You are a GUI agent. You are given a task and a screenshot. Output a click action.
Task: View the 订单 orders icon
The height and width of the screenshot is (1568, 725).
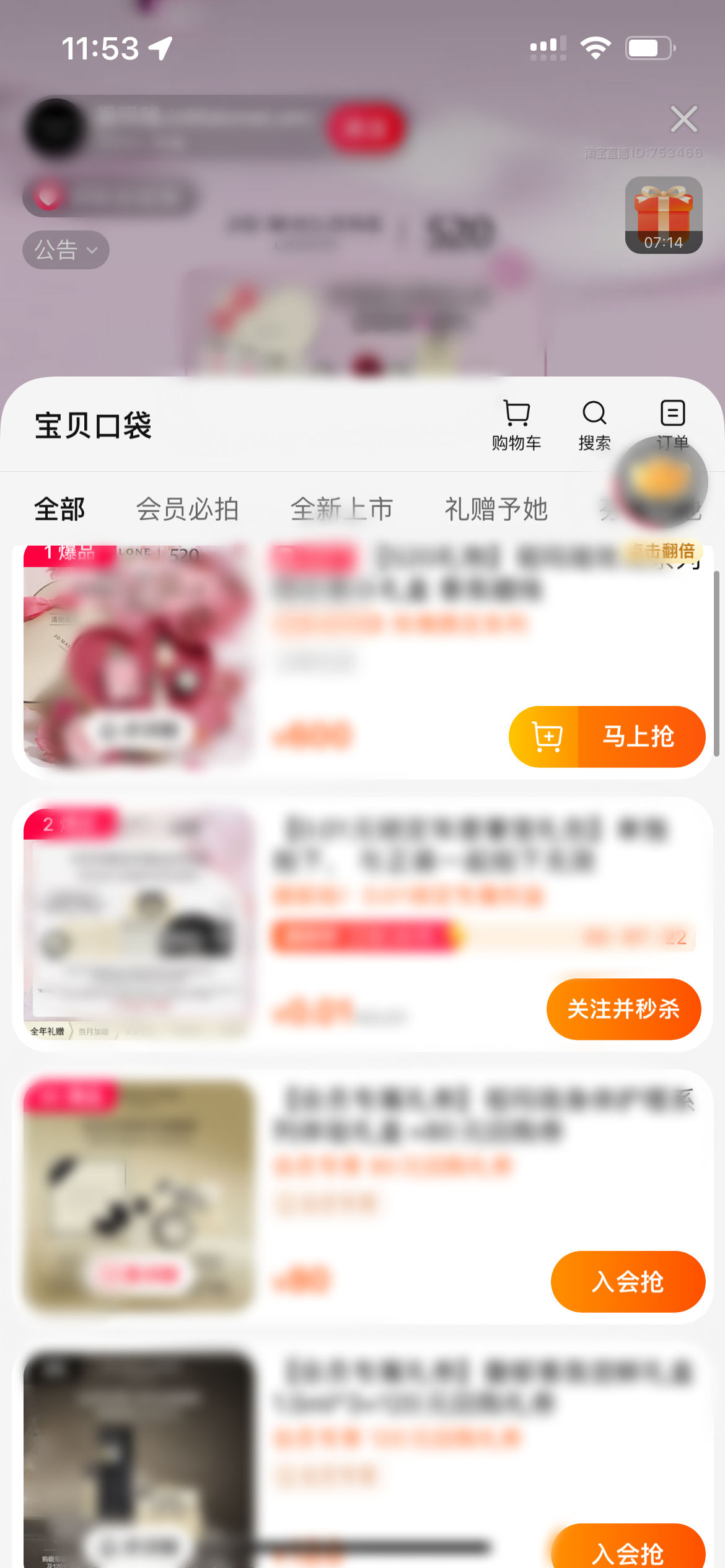coord(672,422)
